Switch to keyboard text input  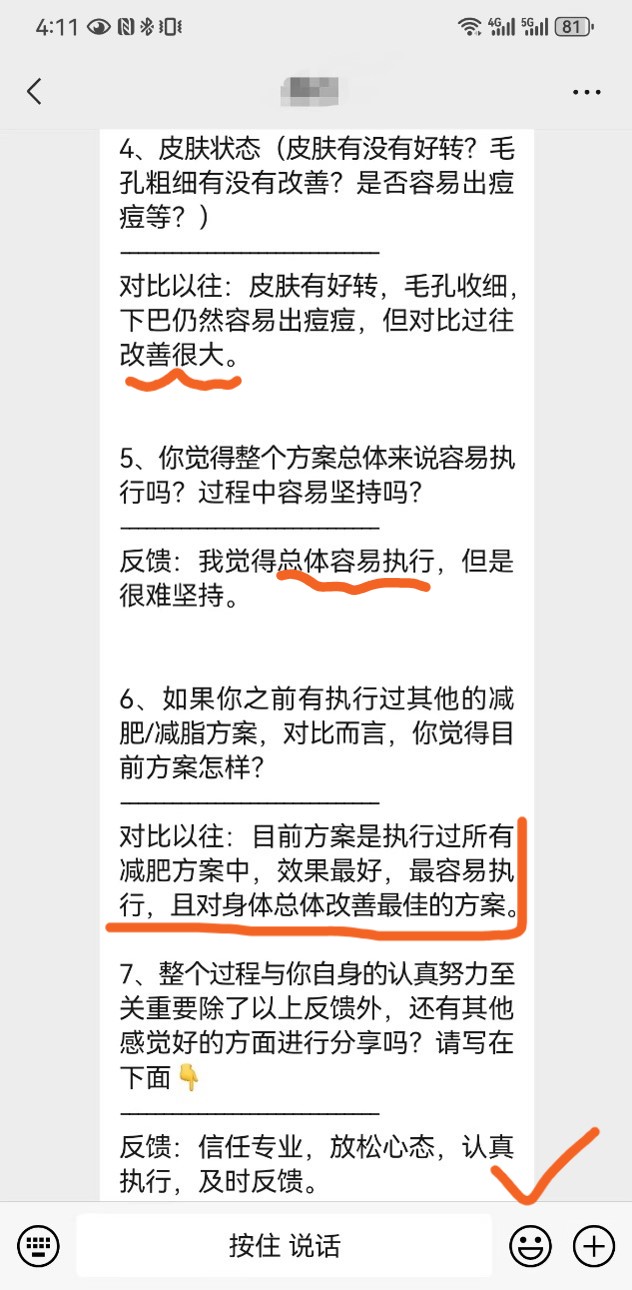(38, 1246)
